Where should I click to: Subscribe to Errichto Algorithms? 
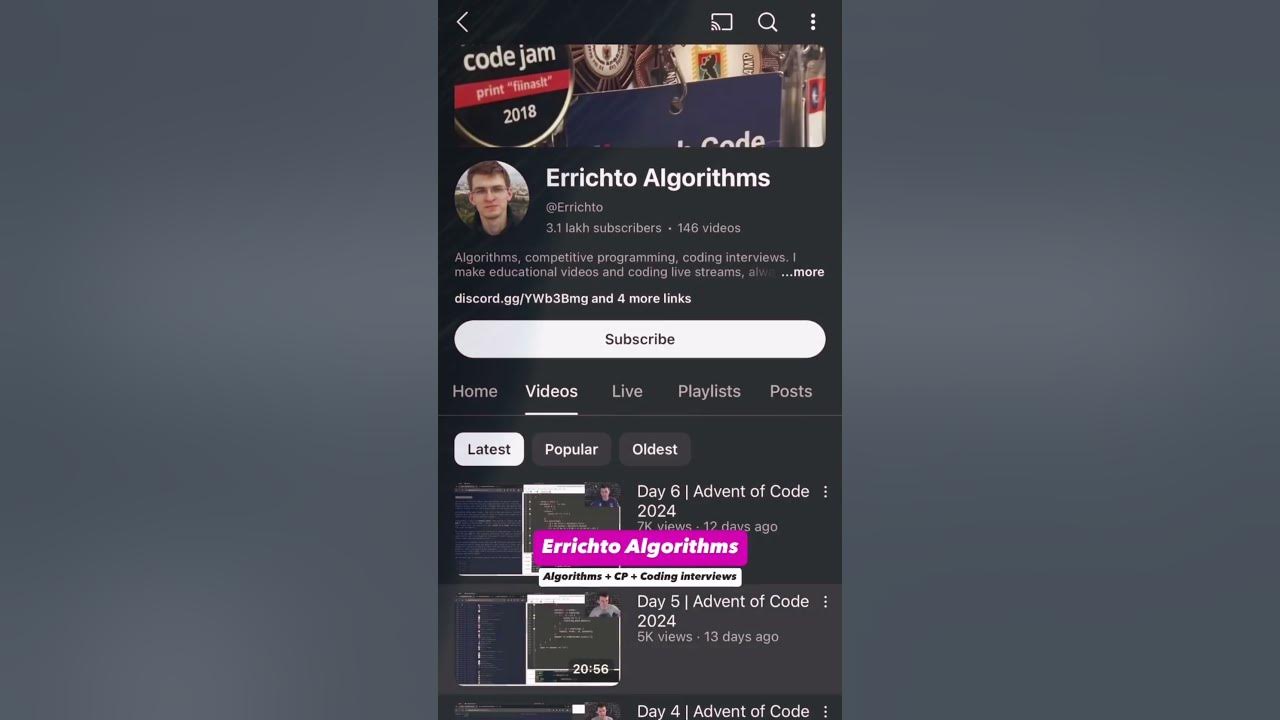pyautogui.click(x=639, y=339)
